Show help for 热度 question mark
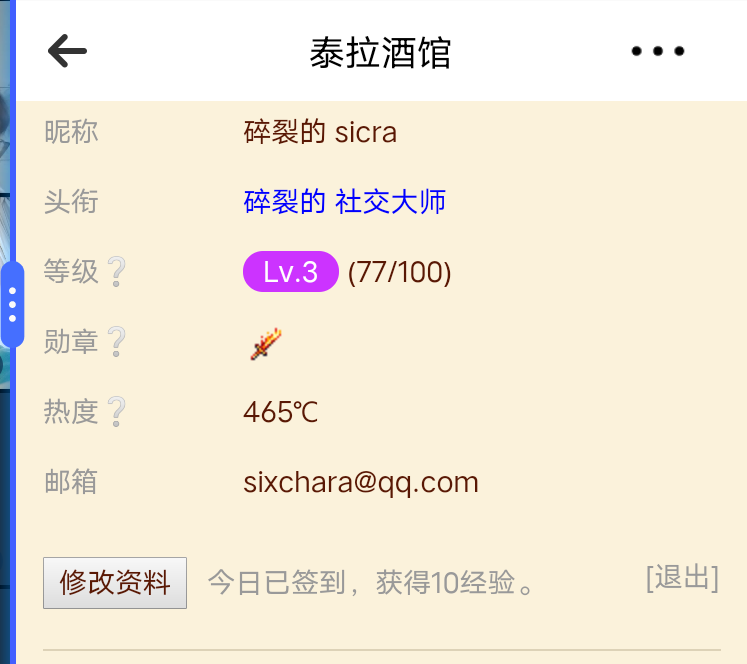This screenshot has height=664, width=747. pos(117,412)
